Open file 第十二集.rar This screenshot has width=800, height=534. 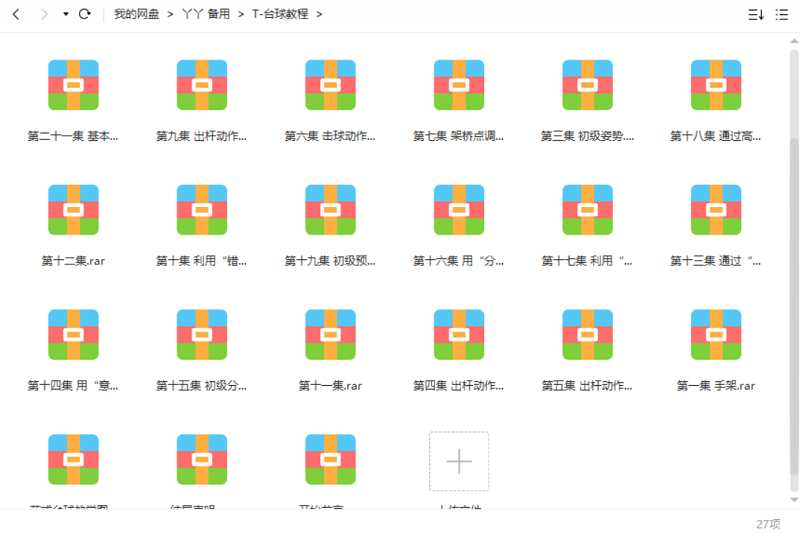(73, 210)
